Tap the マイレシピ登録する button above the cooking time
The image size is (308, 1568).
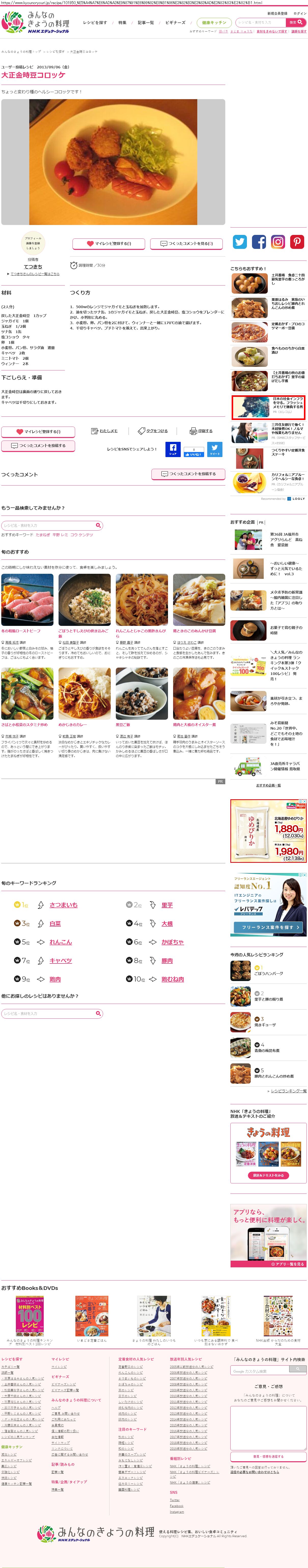tap(108, 244)
